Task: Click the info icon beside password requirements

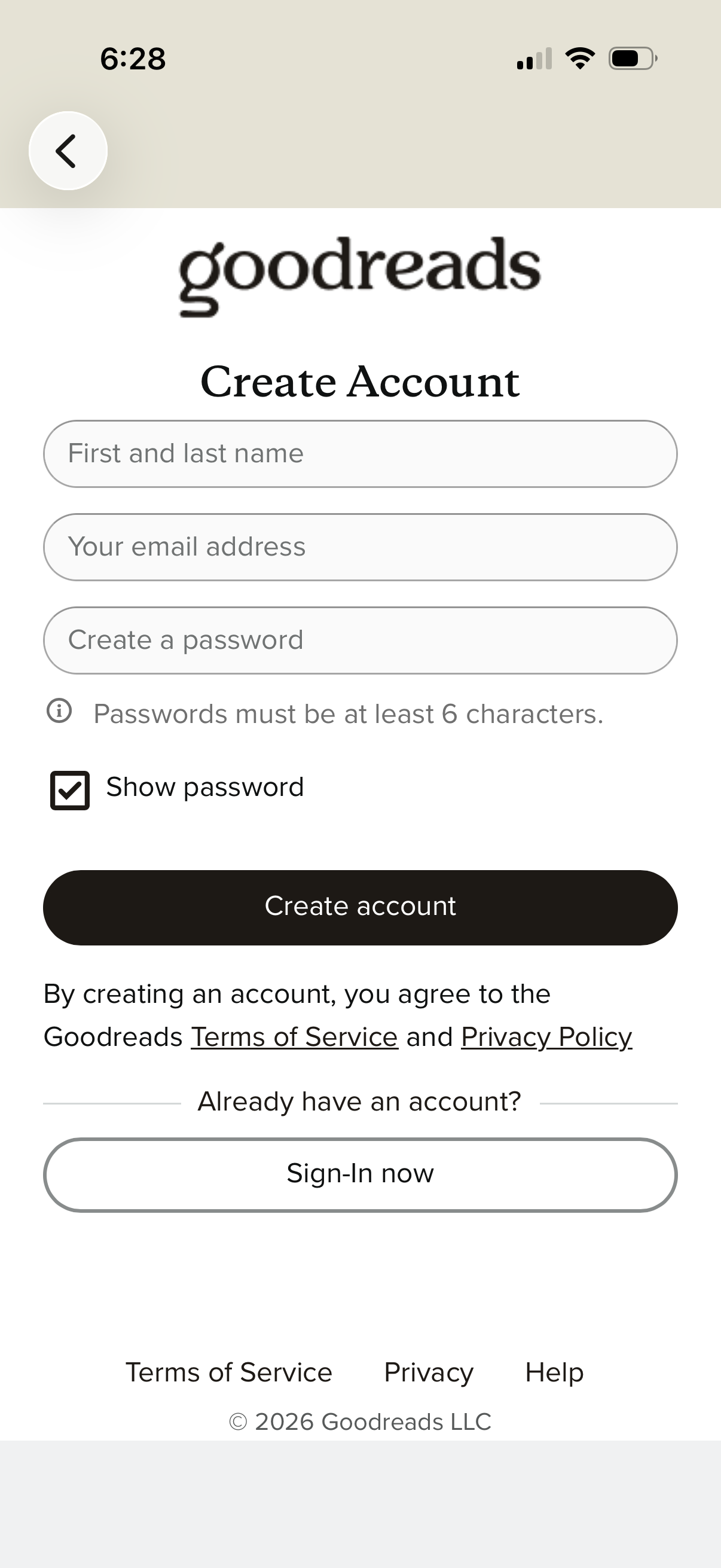Action: pos(59,712)
